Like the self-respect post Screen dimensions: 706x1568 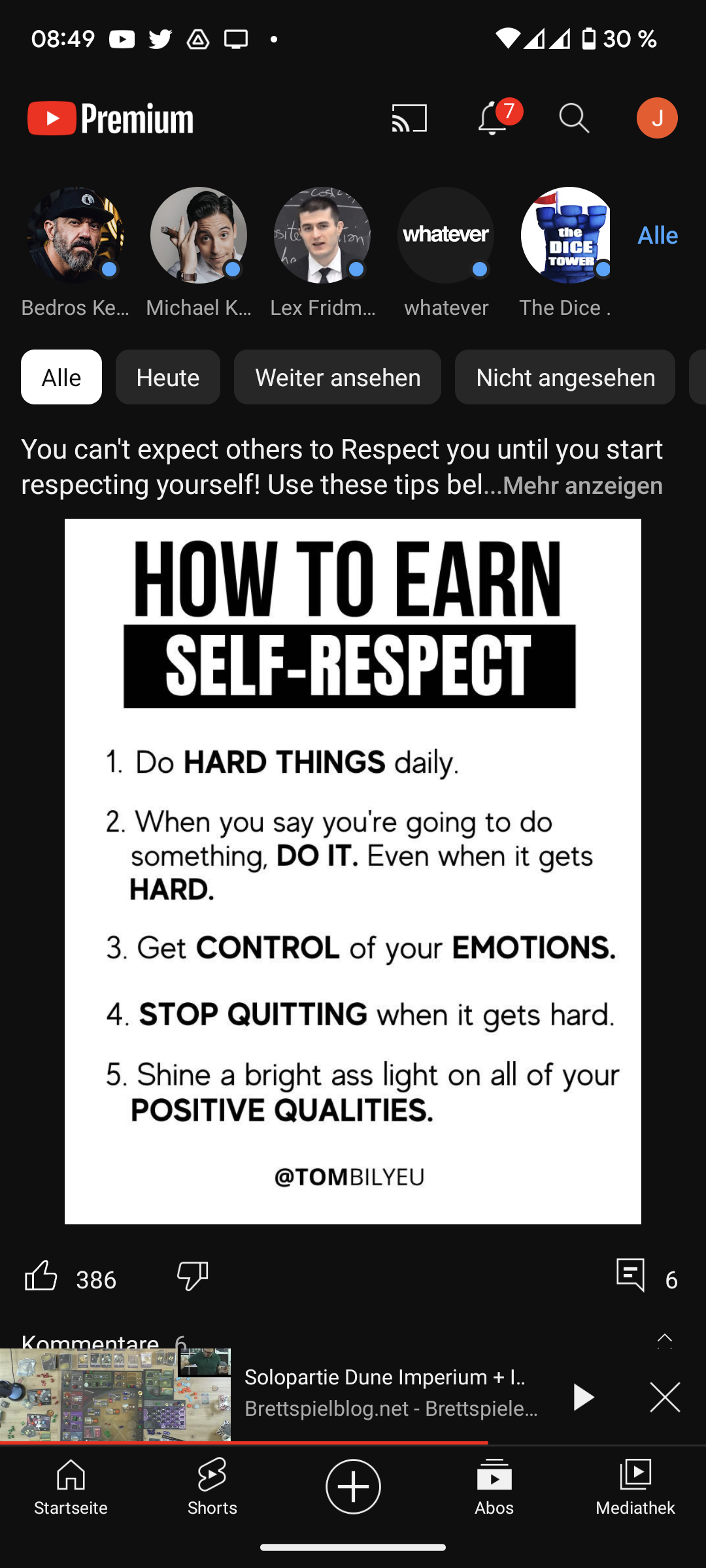41,1276
